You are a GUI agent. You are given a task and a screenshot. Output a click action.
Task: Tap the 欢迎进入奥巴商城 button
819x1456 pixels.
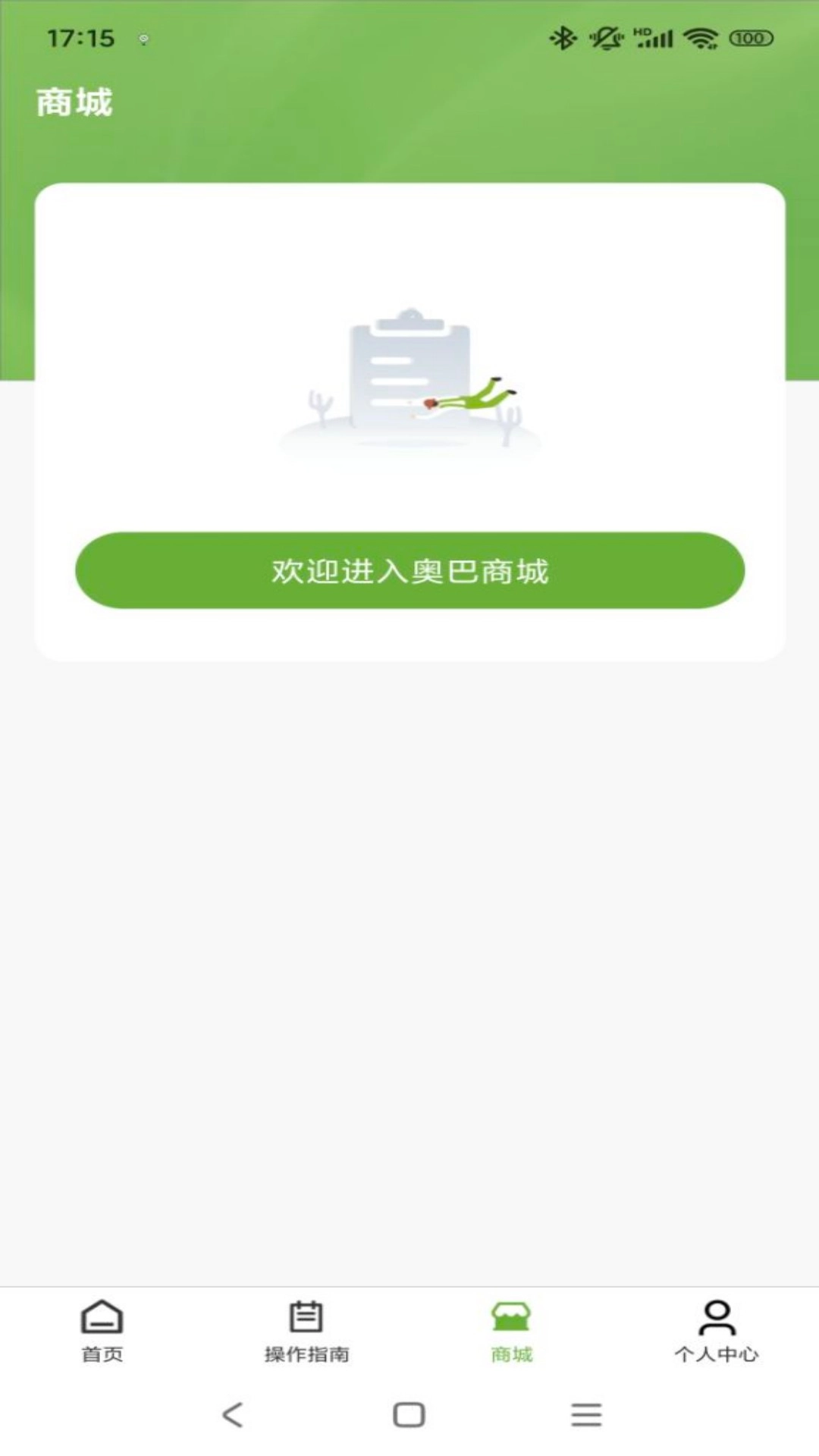(x=409, y=570)
